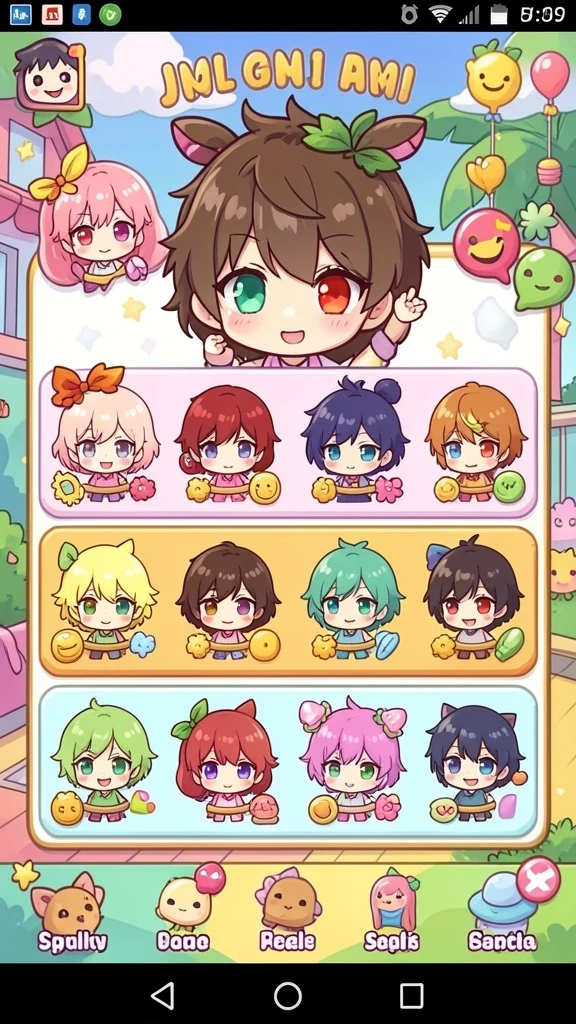
Task: Choose the yellow-haired character with cat ears
Action: (104, 600)
